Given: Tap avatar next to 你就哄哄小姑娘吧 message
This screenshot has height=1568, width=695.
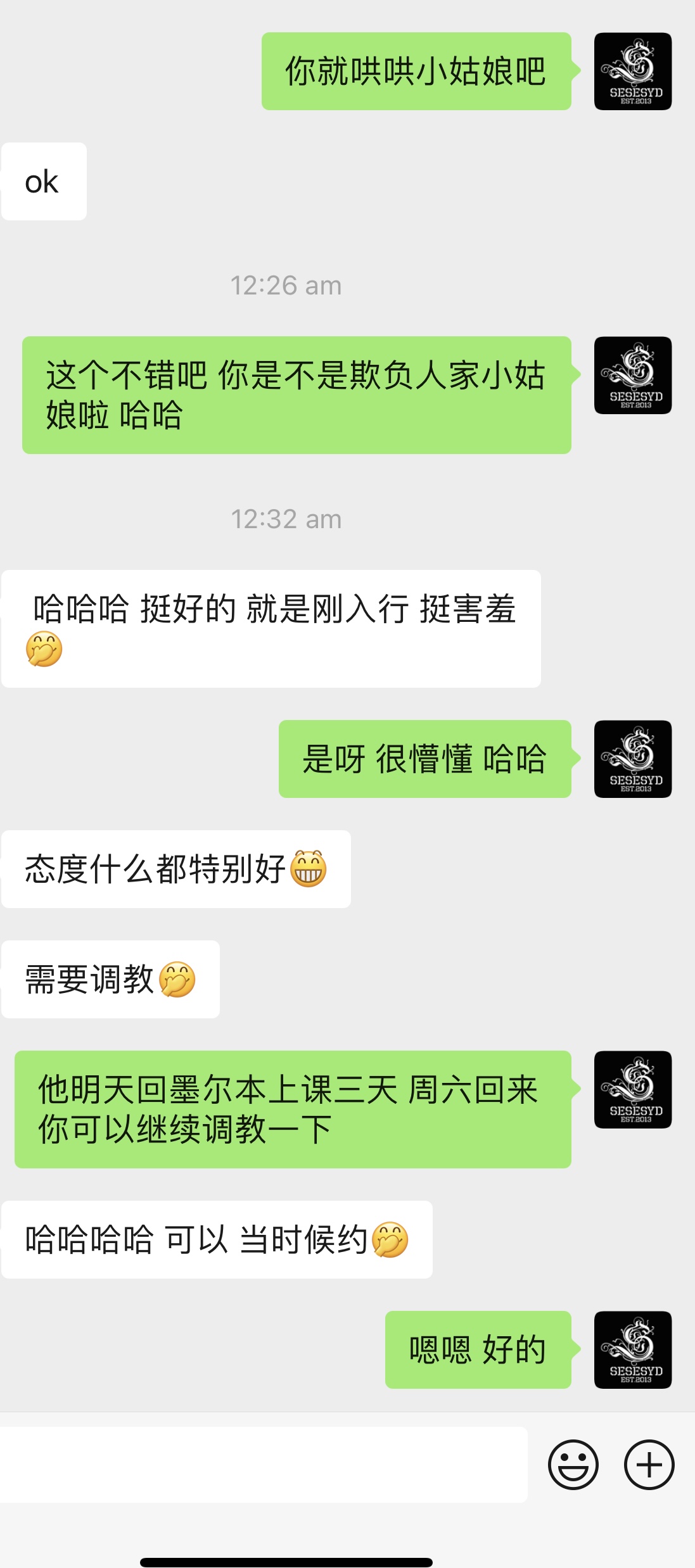Looking at the screenshot, I should click(x=632, y=72).
